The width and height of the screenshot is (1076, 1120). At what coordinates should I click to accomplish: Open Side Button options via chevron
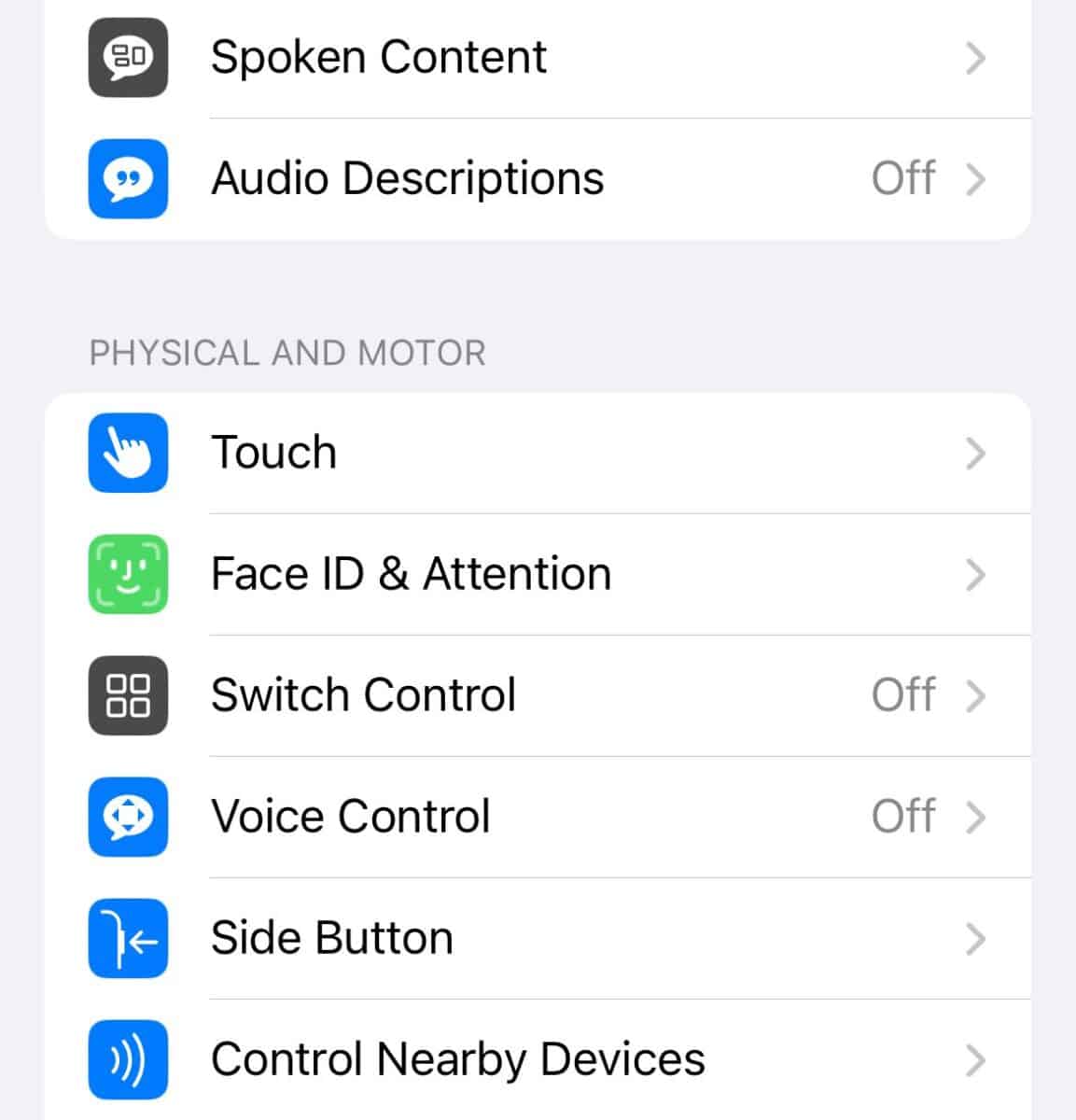976,940
